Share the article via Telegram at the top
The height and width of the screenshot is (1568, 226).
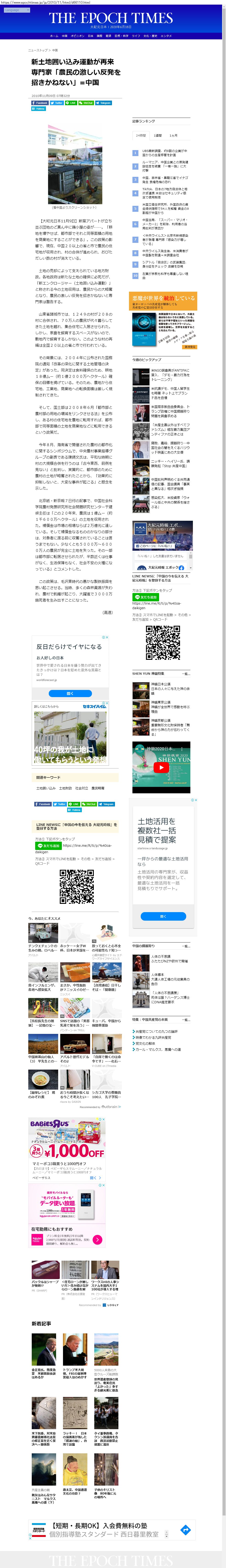coord(104,103)
